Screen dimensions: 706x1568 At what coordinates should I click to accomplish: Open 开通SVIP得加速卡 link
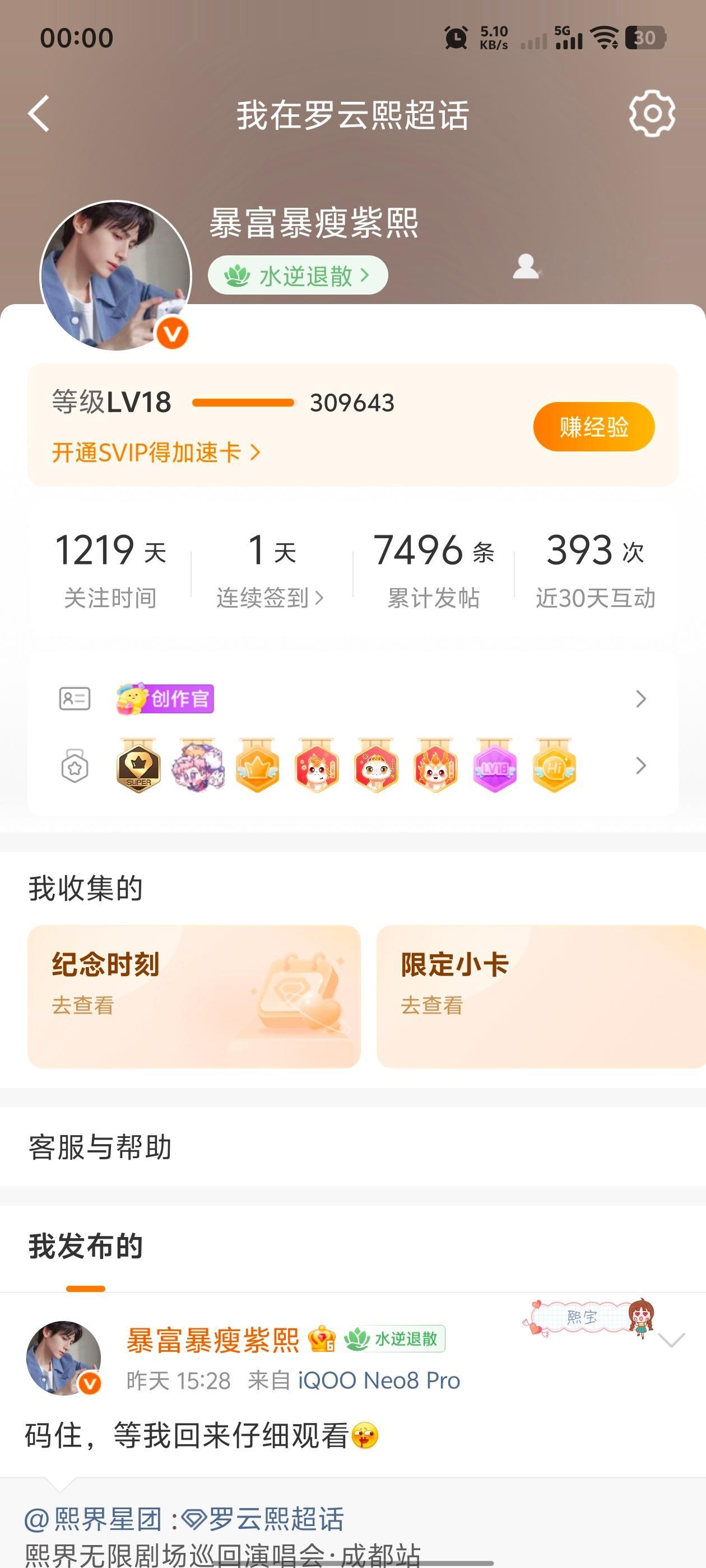(x=156, y=452)
